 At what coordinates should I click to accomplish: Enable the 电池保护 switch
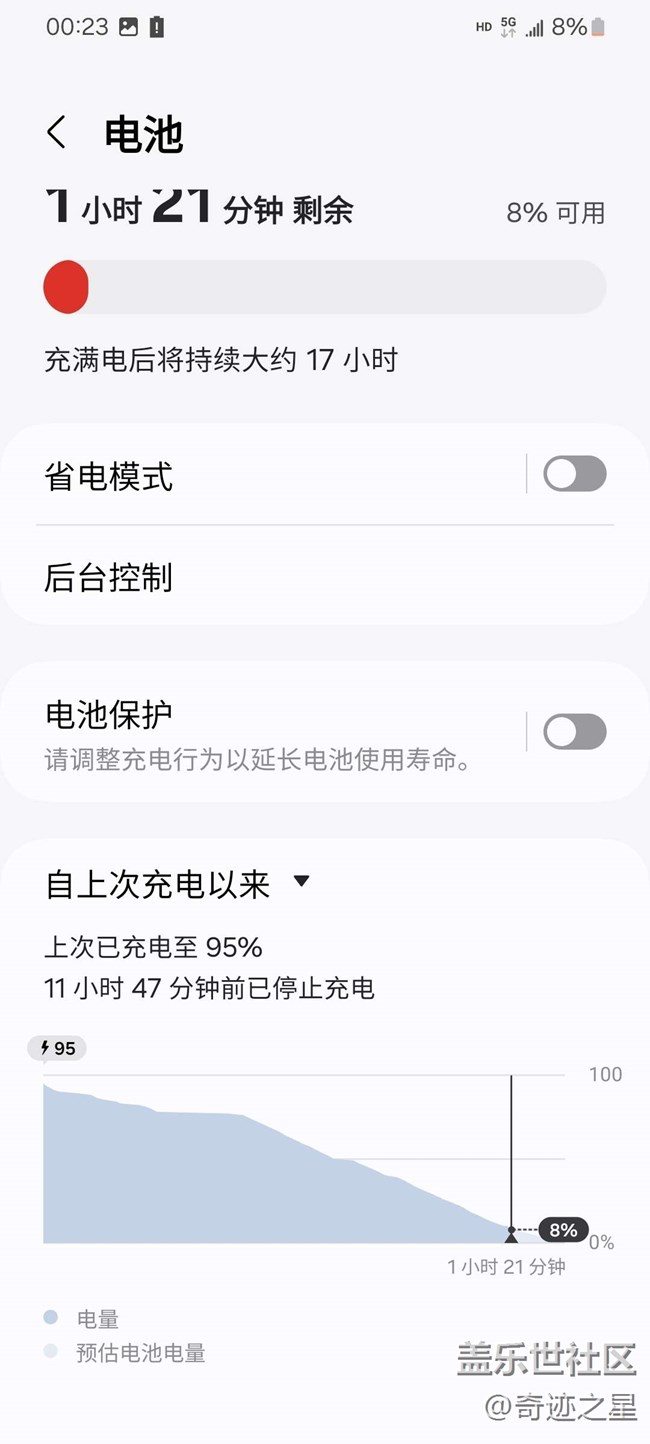click(574, 732)
